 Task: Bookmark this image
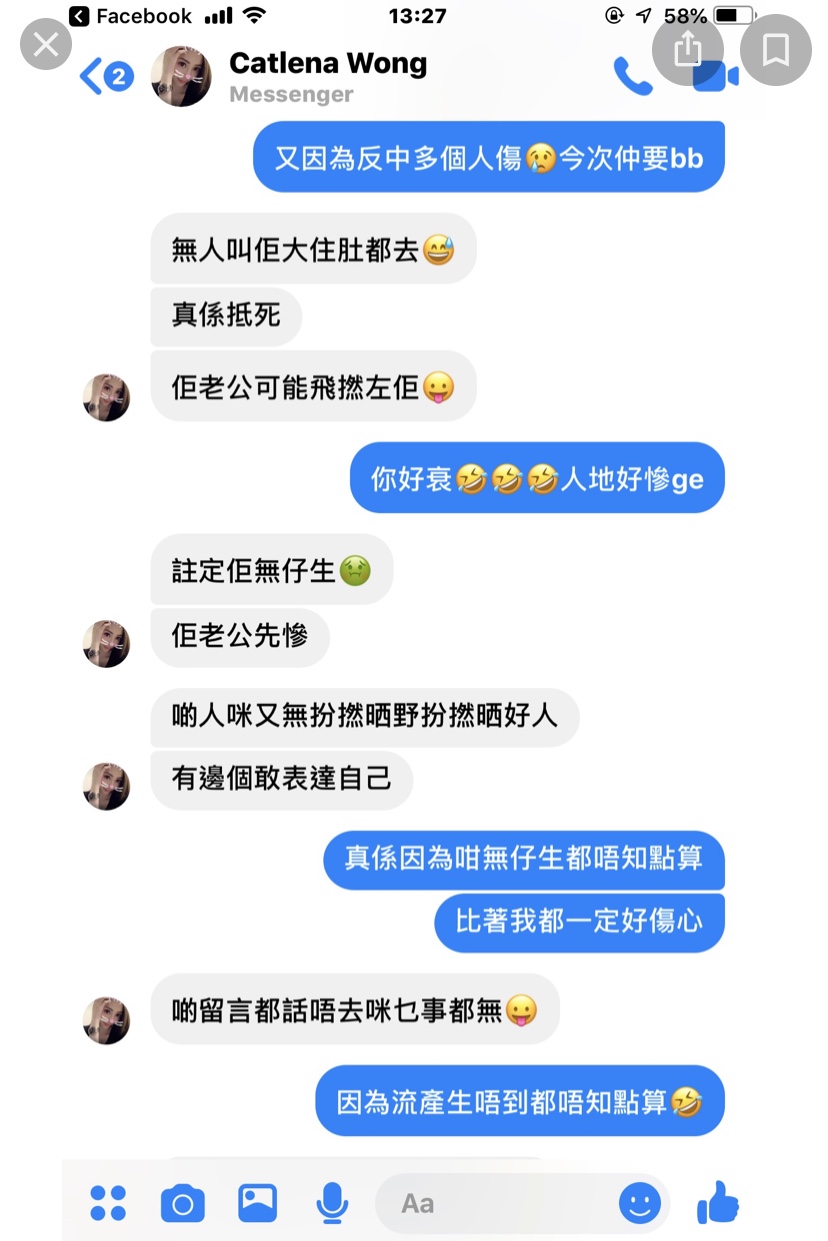point(776,48)
